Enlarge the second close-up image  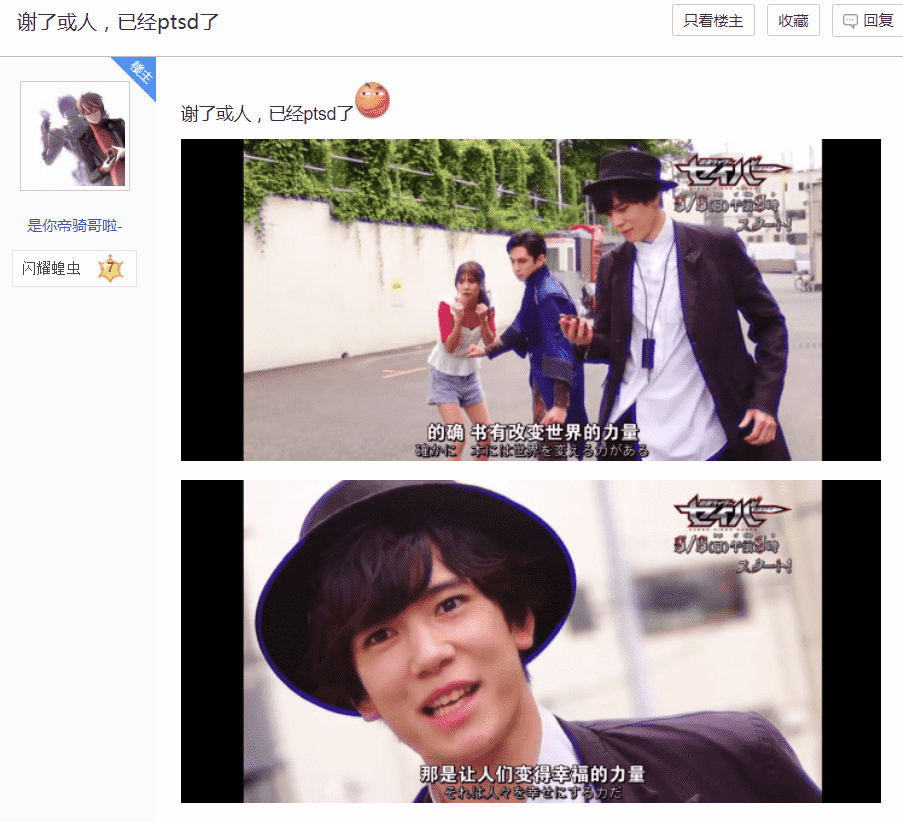531,641
